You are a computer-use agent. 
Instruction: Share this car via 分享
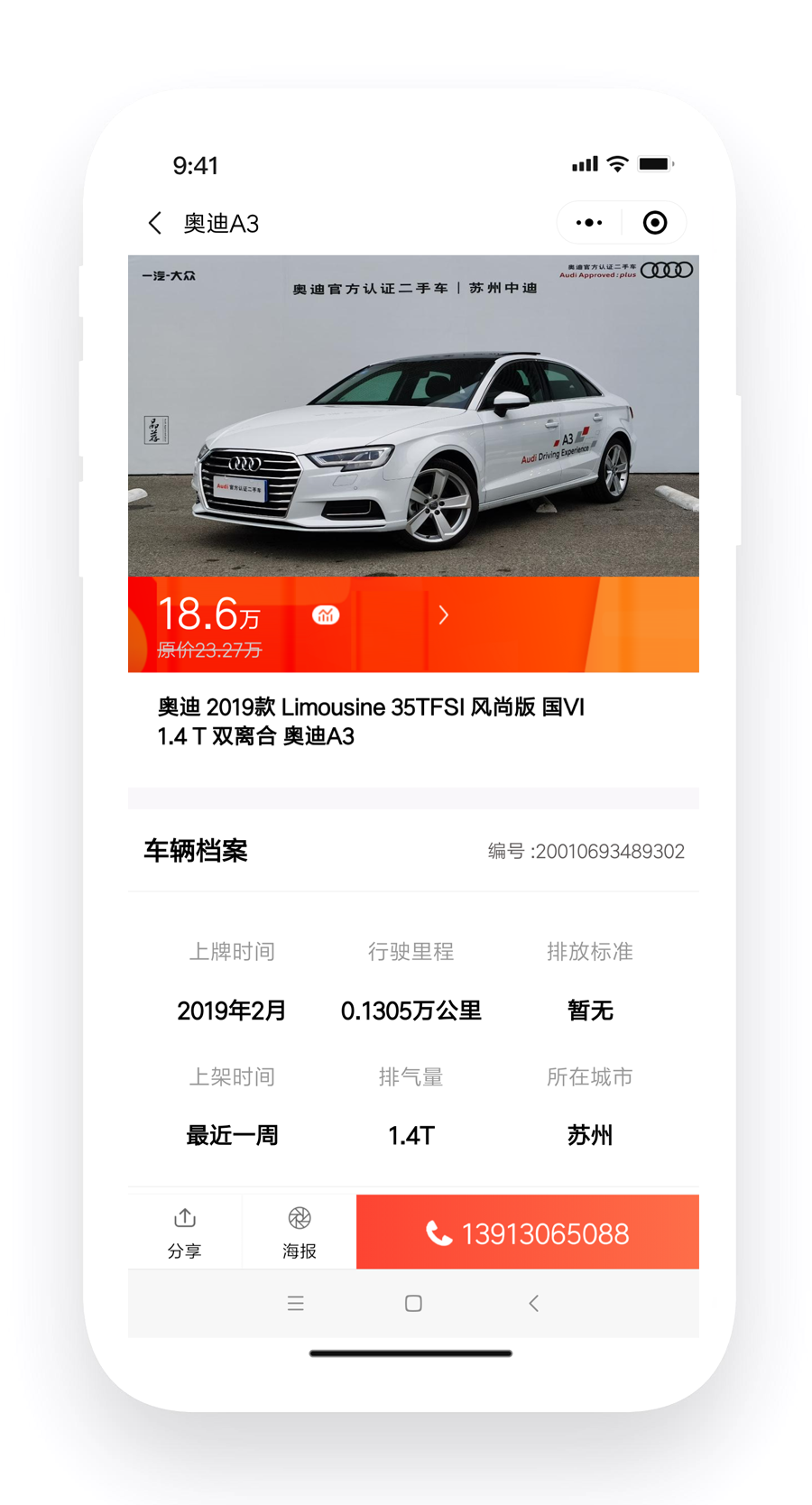pyautogui.click(x=185, y=1232)
